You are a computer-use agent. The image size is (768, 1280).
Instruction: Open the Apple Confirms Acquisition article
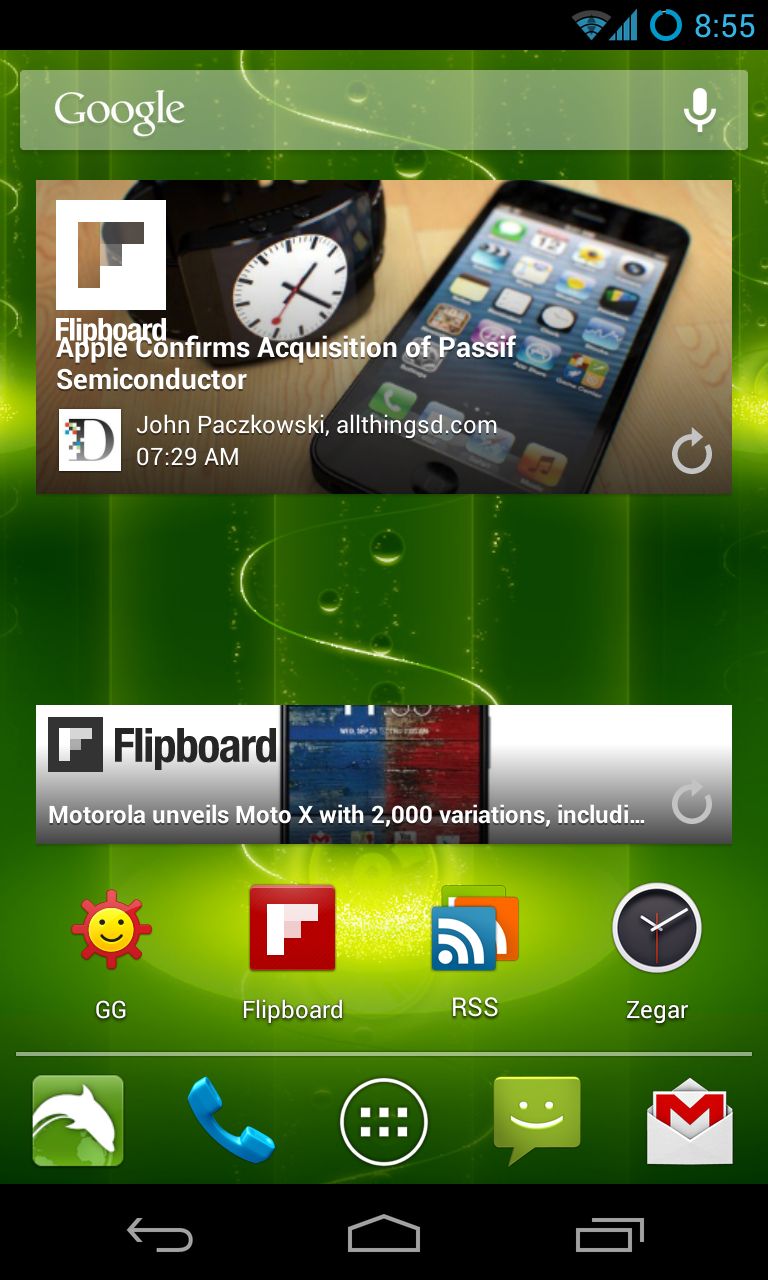(x=286, y=364)
